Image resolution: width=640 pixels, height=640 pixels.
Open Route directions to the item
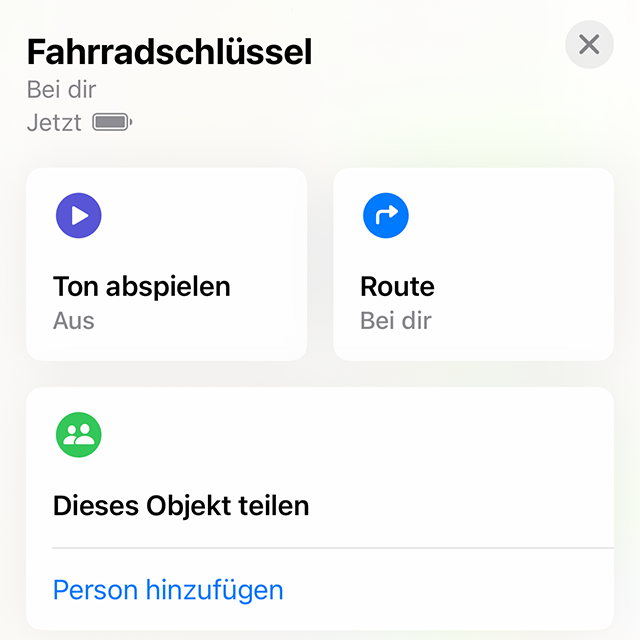coord(473,264)
